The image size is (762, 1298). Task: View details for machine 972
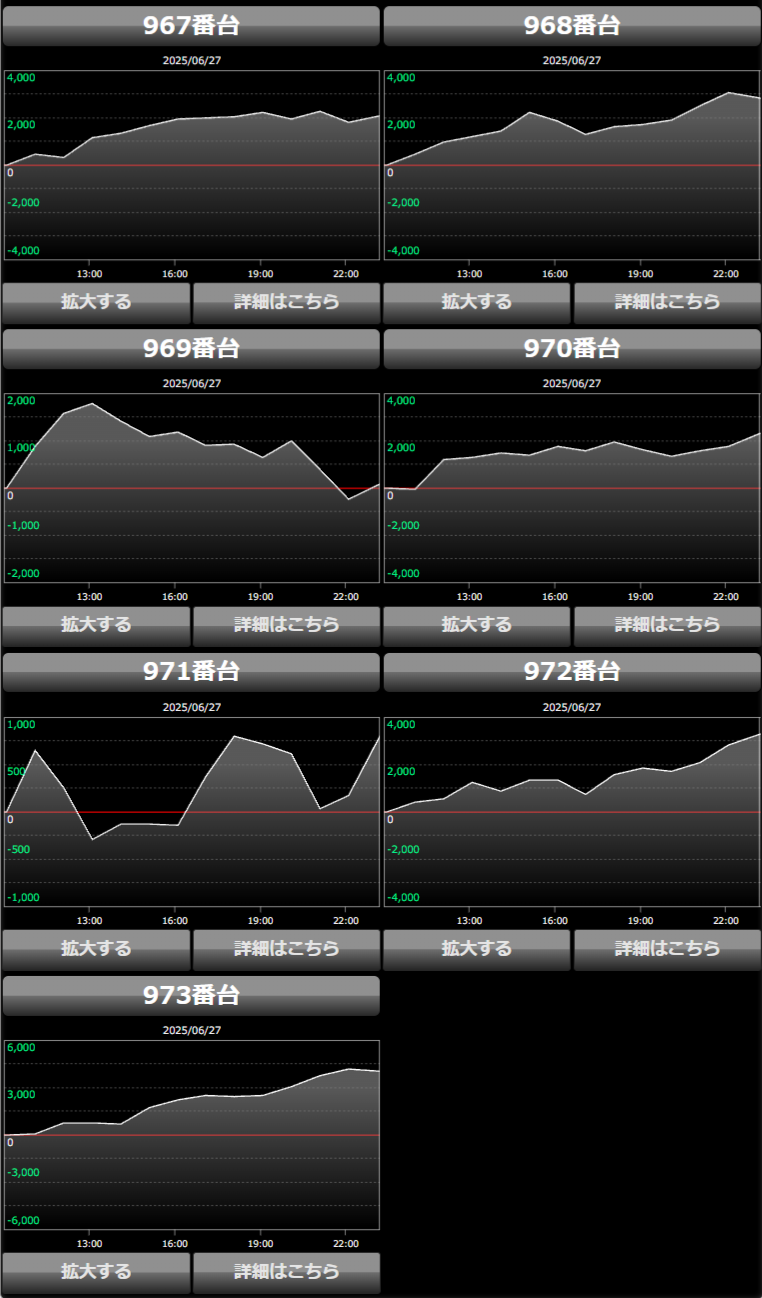(x=667, y=949)
